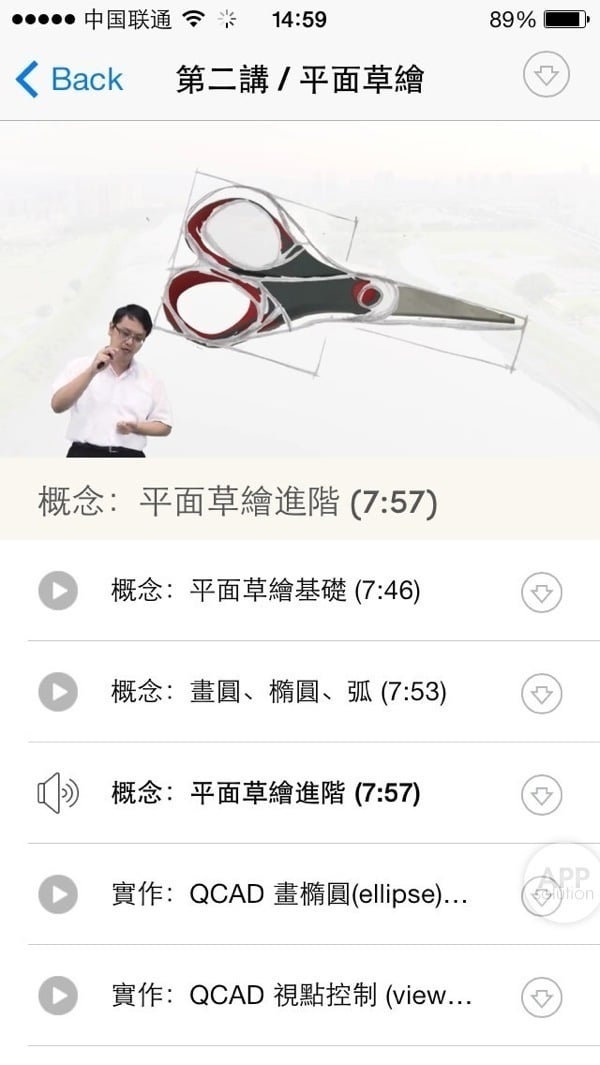
Task: Play 概念：畫圓、橢圓、弧 (7:53)
Action: (58, 692)
